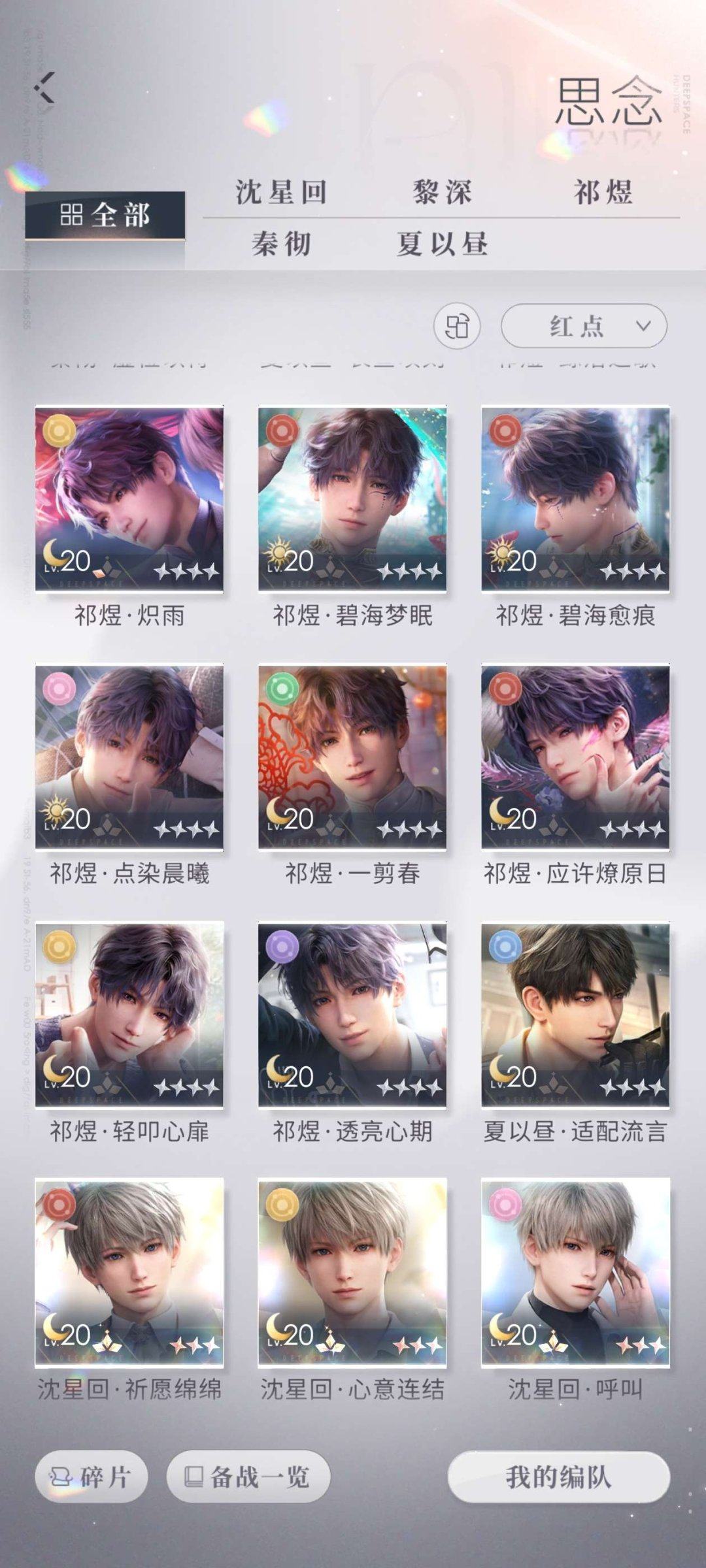Select the 全部 filter tab
Screen dimensions: 706x1568
[105, 215]
